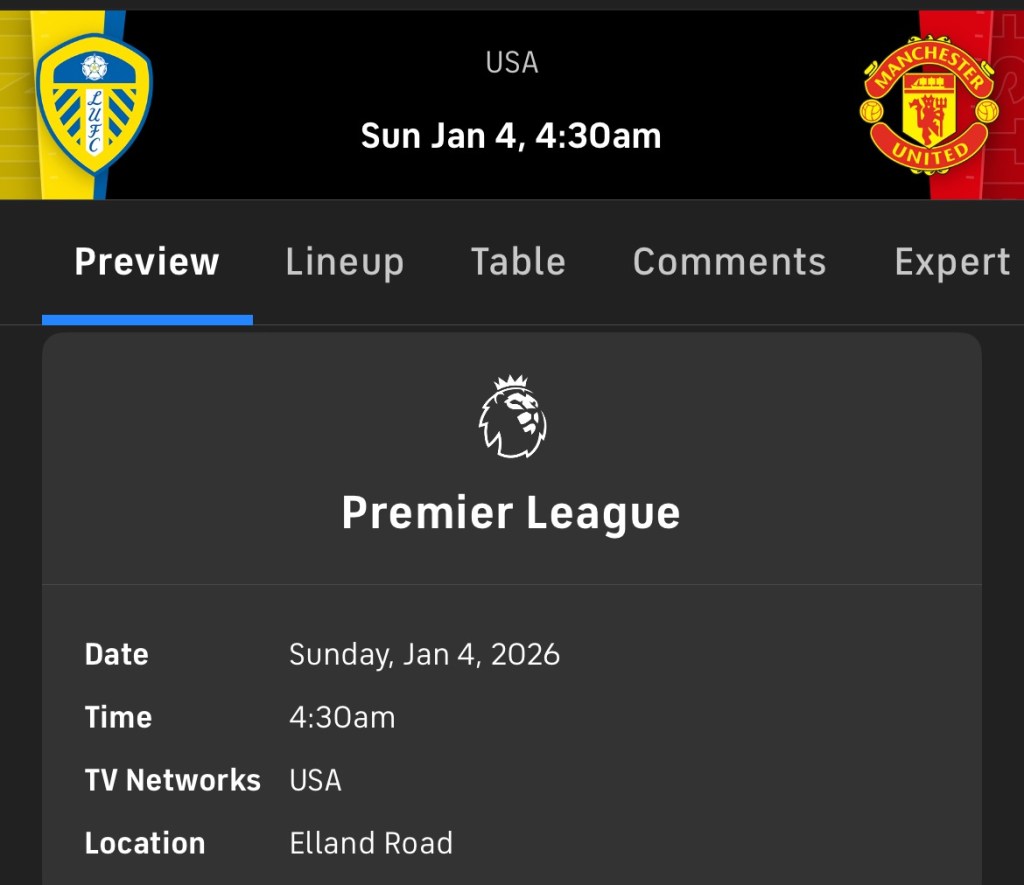This screenshot has width=1024, height=885.
Task: Select the Expert tab
Action: coord(951,262)
